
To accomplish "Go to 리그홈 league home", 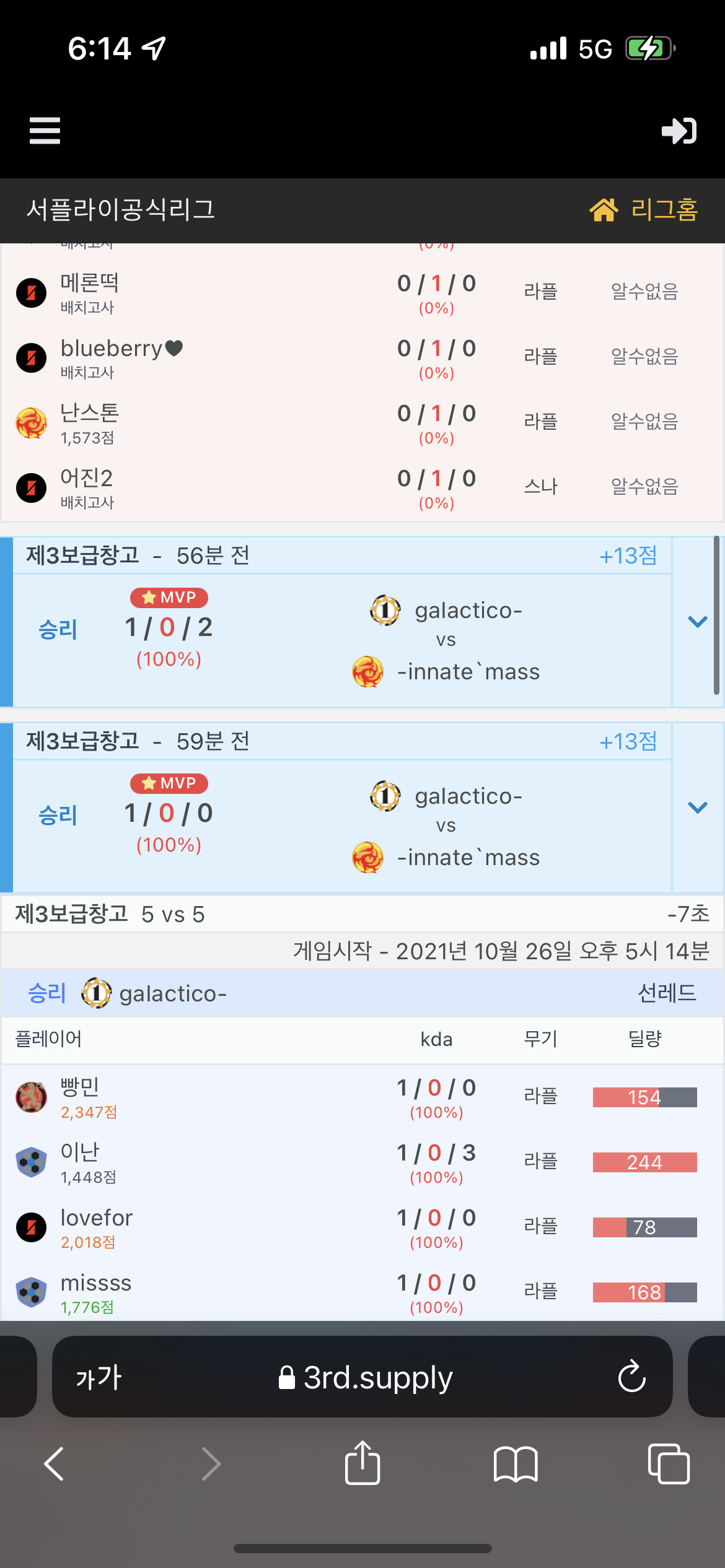I will click(x=644, y=210).
